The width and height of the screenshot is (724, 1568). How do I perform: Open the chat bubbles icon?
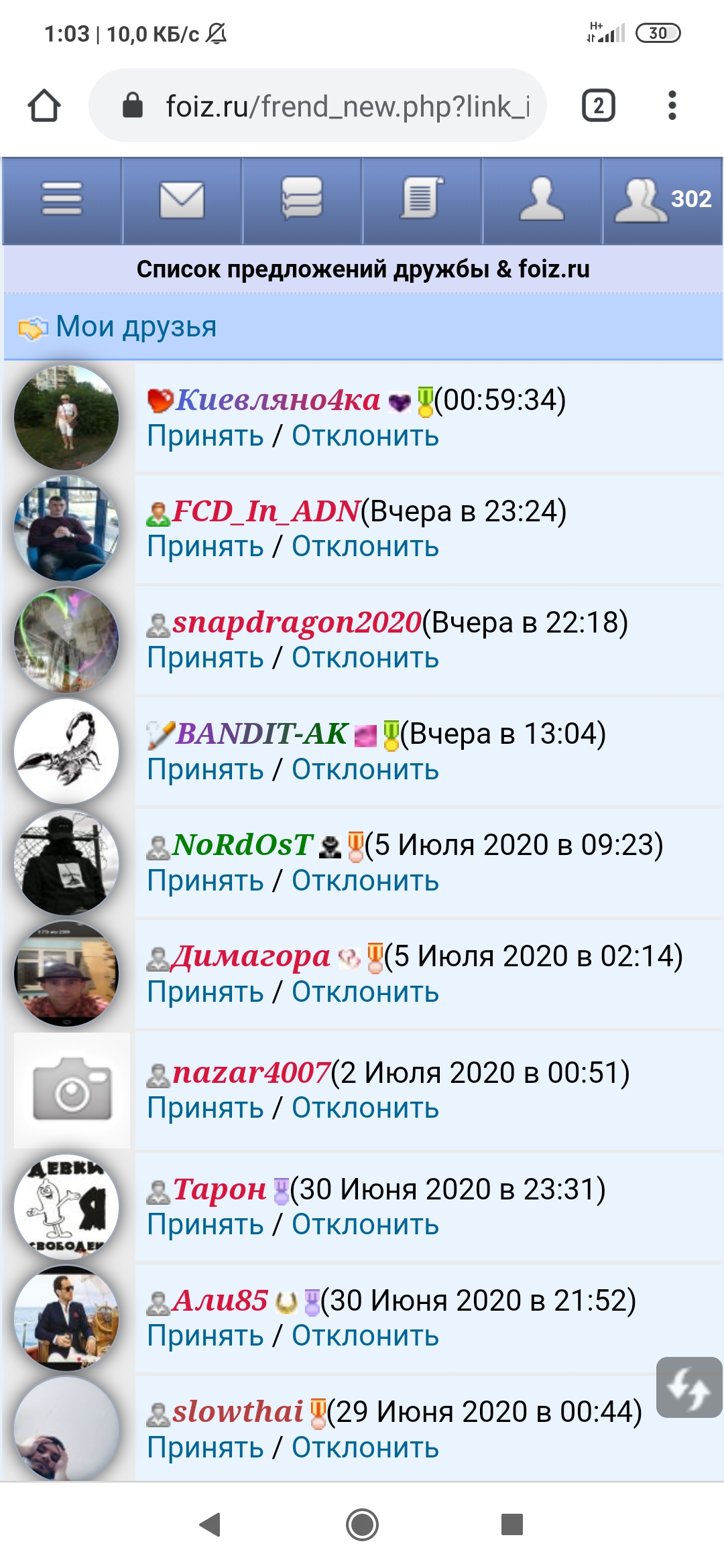click(302, 200)
